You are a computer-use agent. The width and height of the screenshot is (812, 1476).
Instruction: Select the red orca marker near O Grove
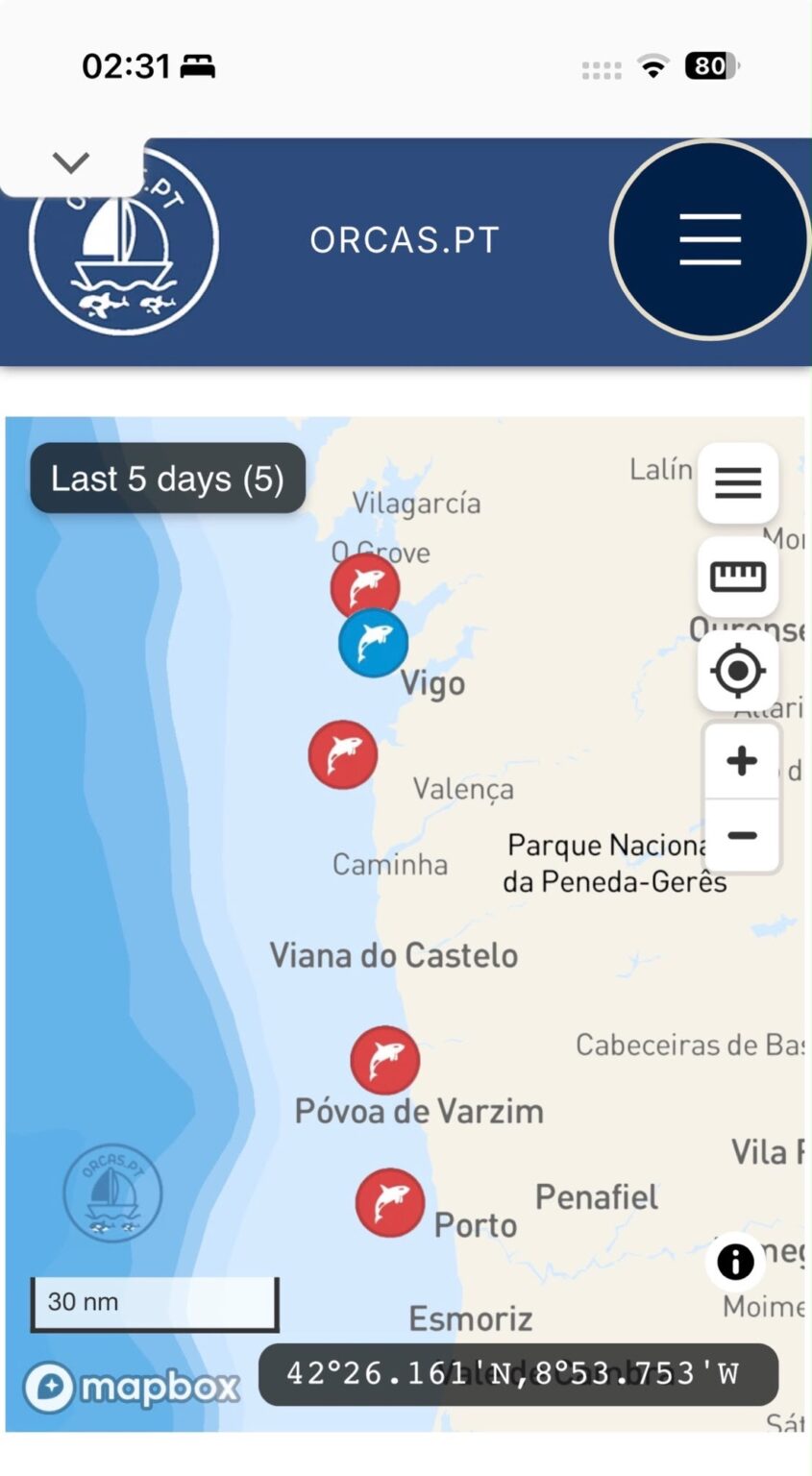(365, 585)
